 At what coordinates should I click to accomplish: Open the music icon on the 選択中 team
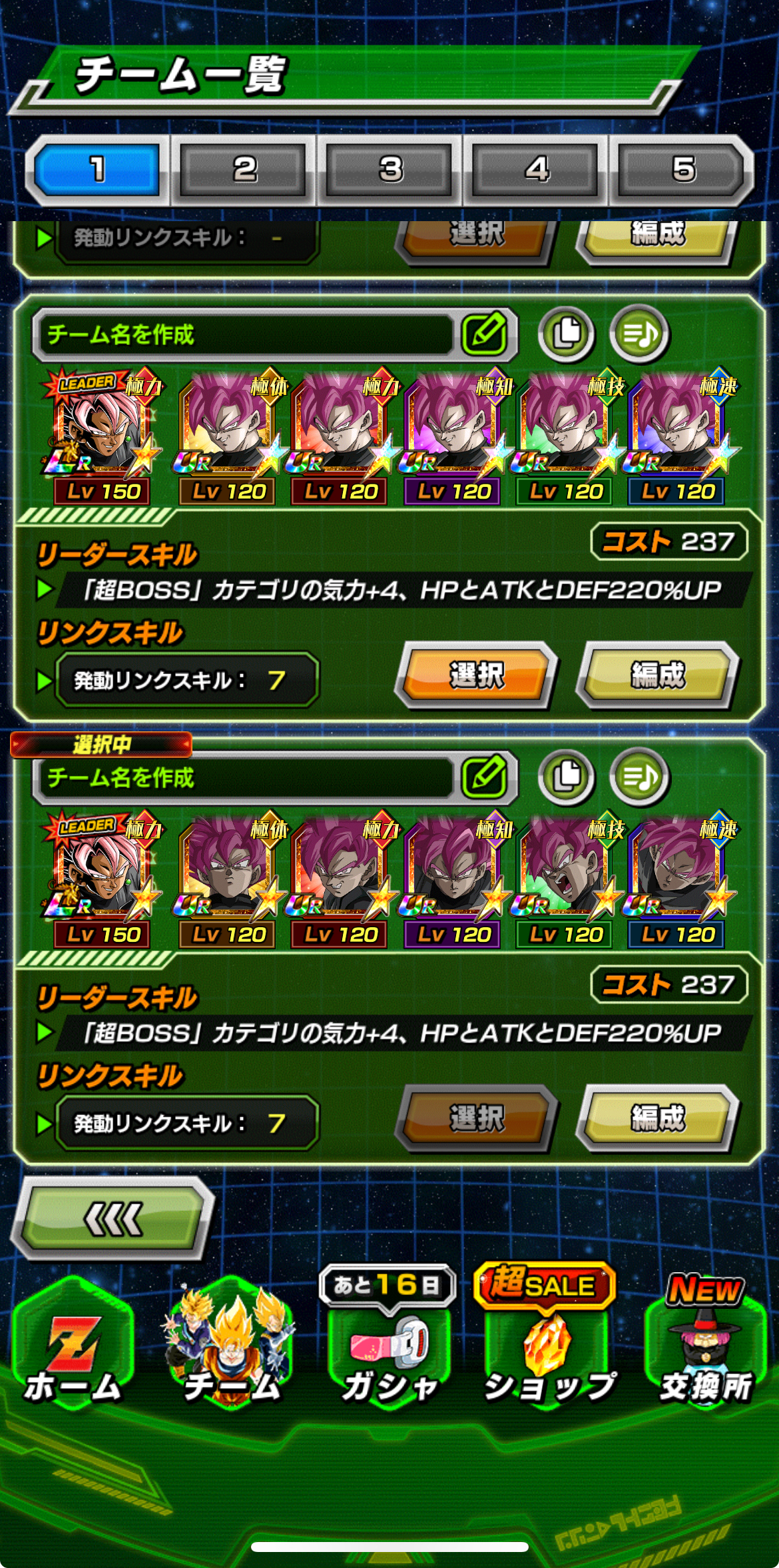coord(640,776)
